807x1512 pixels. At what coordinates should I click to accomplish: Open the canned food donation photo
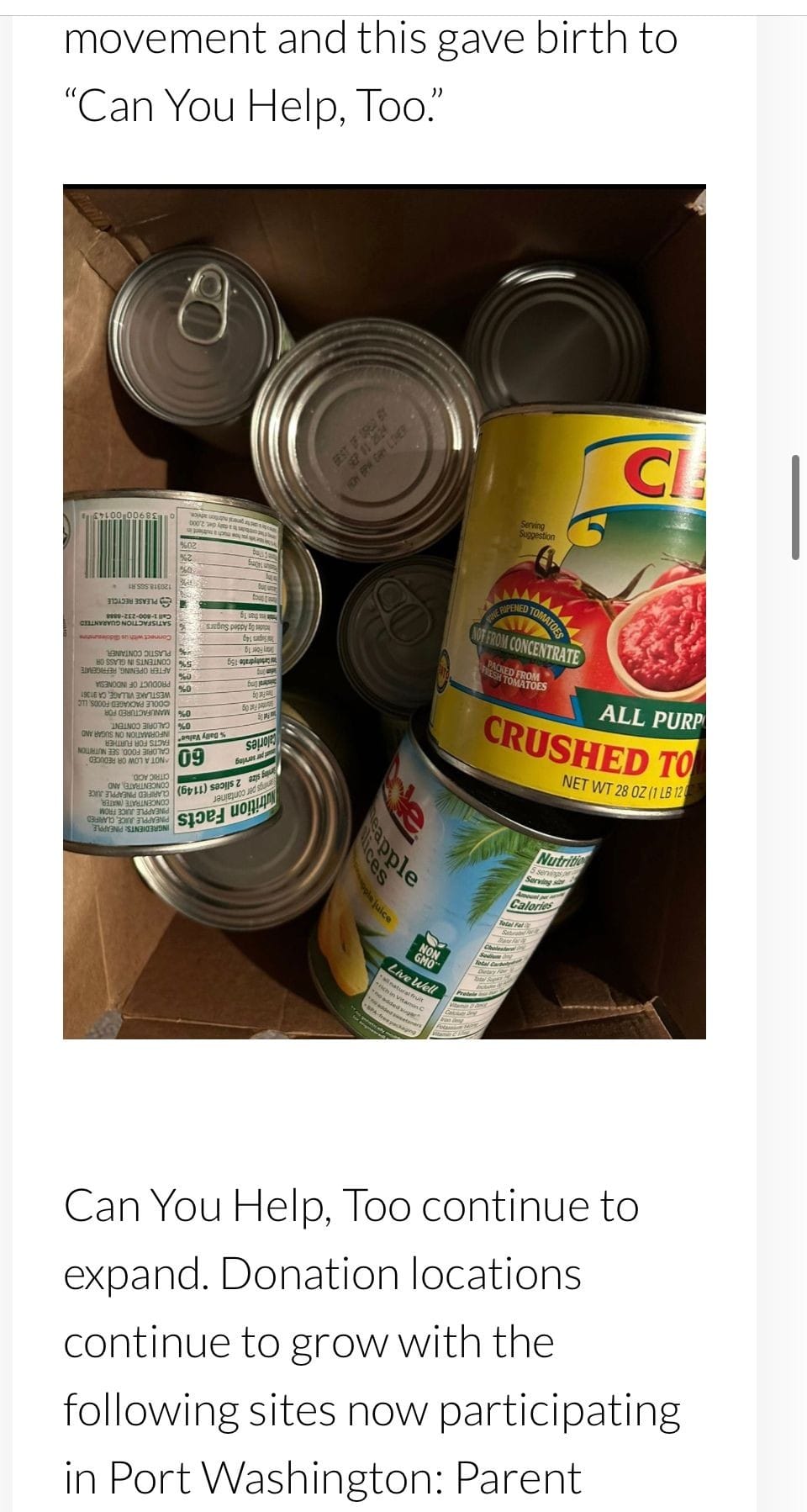pyautogui.click(x=384, y=612)
